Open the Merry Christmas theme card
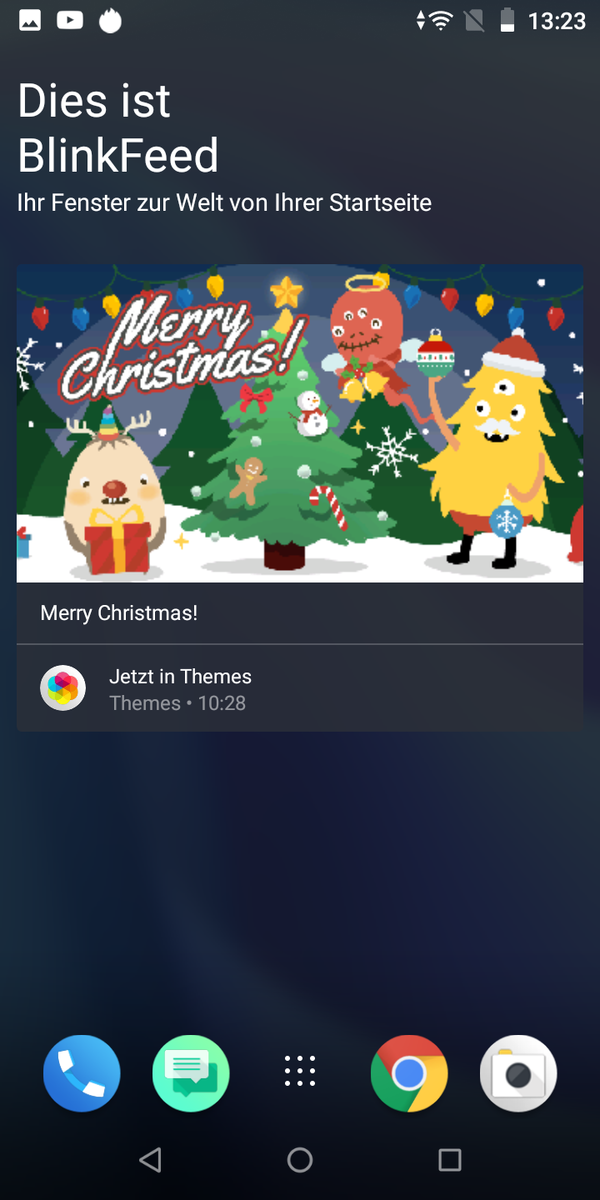Viewport: 600px width, 1200px height. [x=300, y=454]
